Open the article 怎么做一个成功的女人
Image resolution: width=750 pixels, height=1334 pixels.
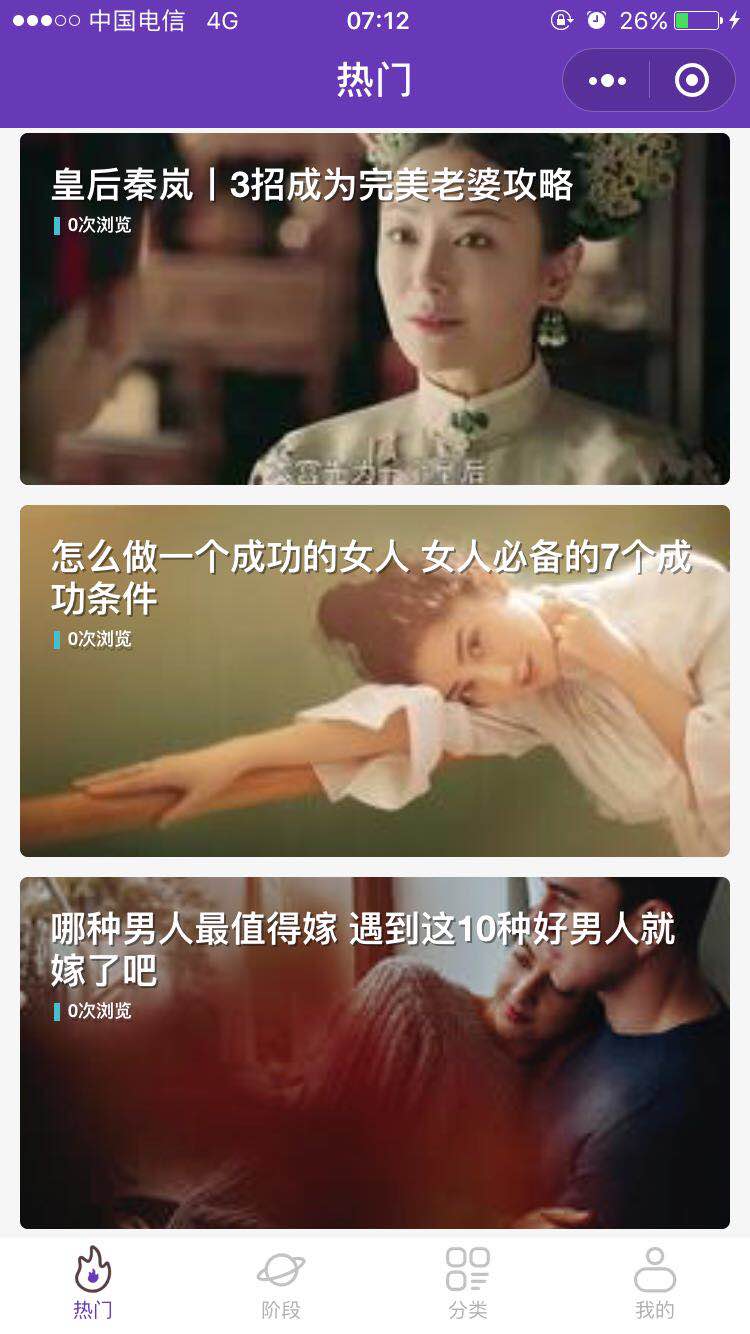374,681
